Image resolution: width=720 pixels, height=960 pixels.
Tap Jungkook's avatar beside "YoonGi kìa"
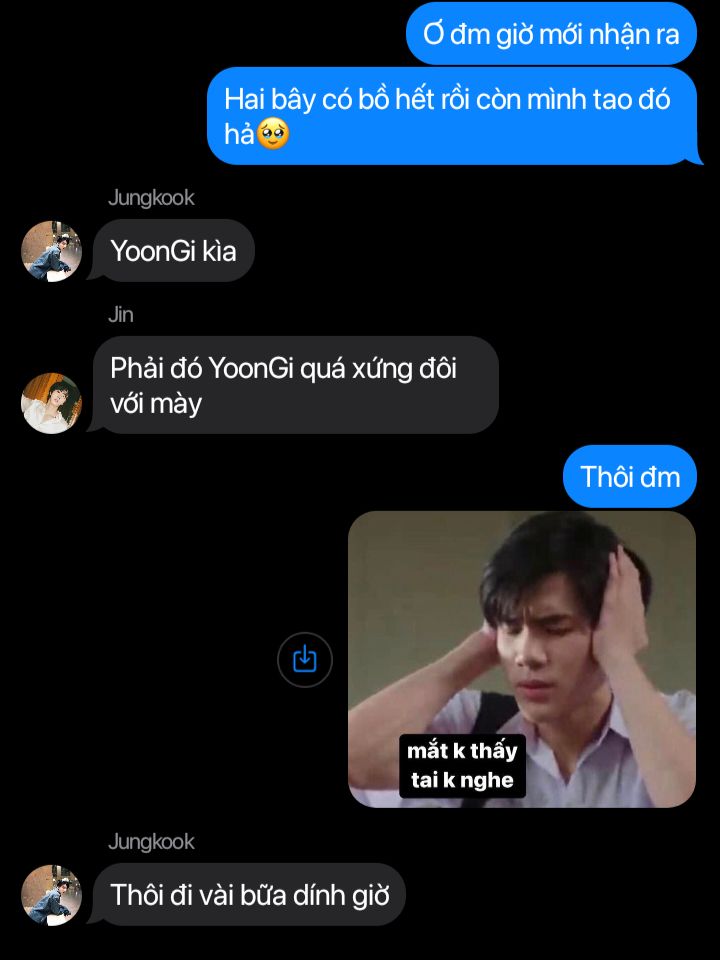tap(51, 251)
